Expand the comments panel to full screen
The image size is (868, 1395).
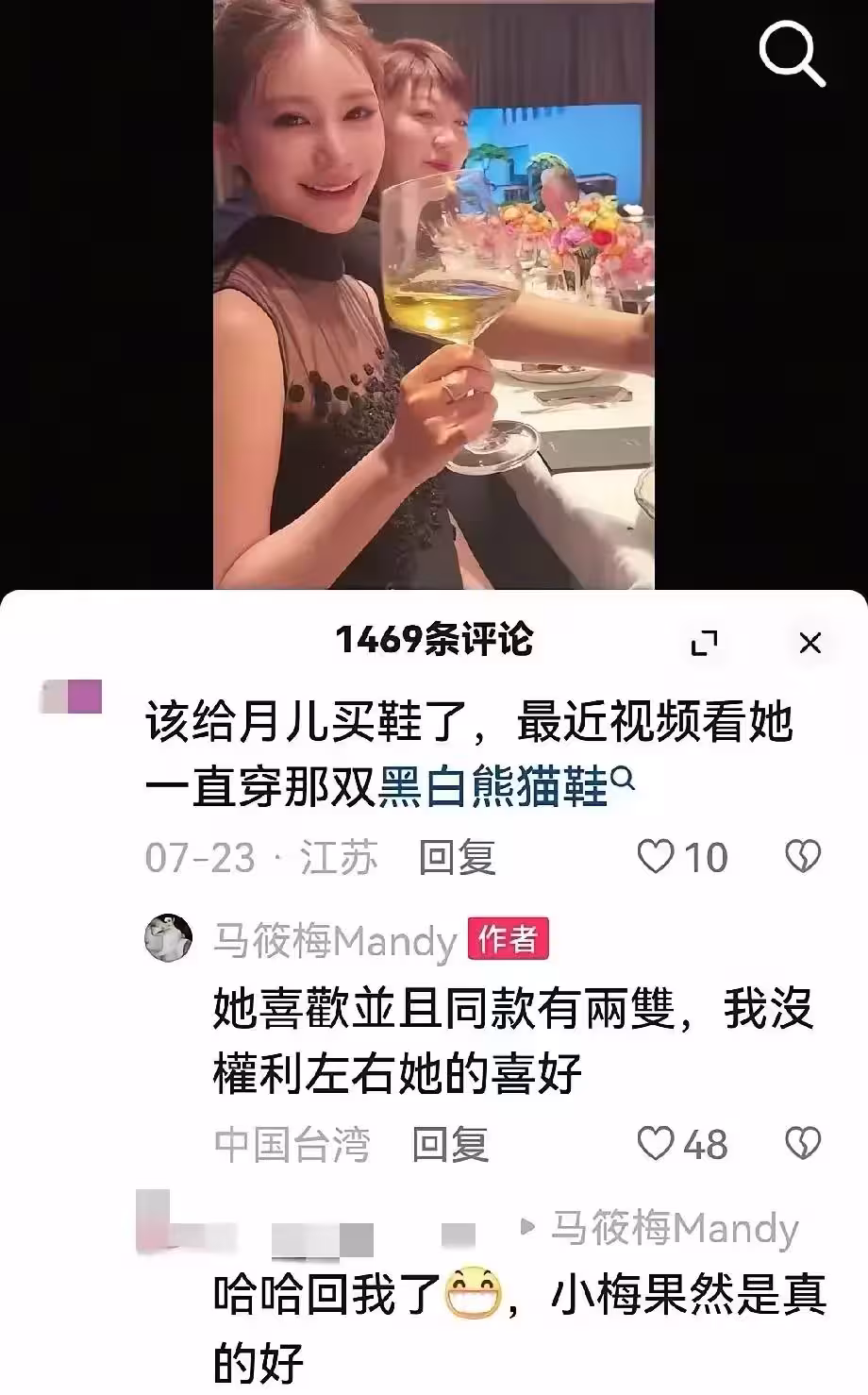coord(704,644)
